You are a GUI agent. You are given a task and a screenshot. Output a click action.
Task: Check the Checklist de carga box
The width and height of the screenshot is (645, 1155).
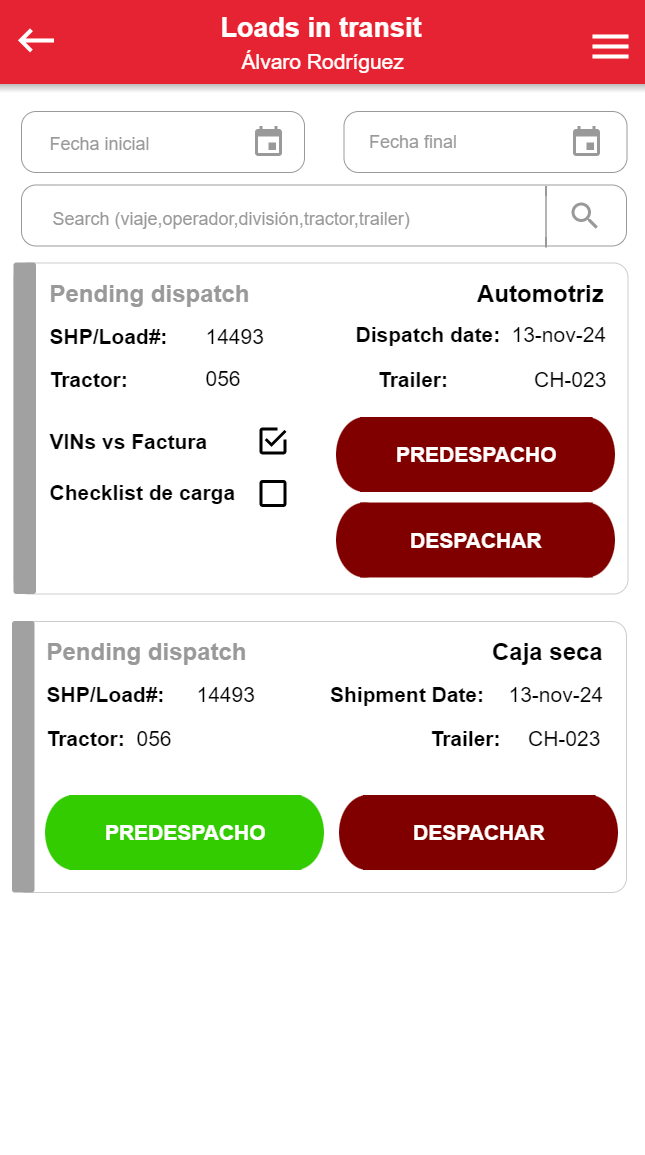click(273, 493)
